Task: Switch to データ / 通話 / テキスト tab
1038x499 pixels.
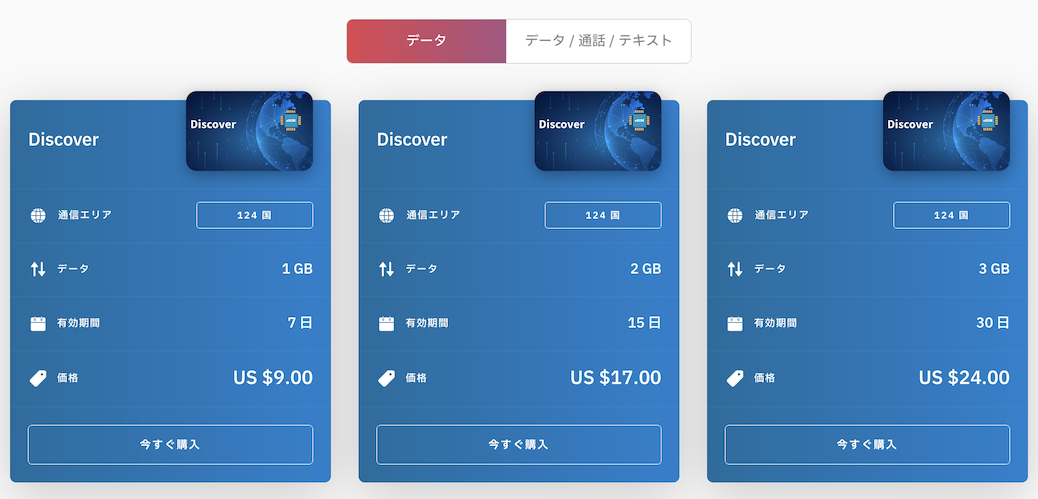Action: click(x=598, y=41)
